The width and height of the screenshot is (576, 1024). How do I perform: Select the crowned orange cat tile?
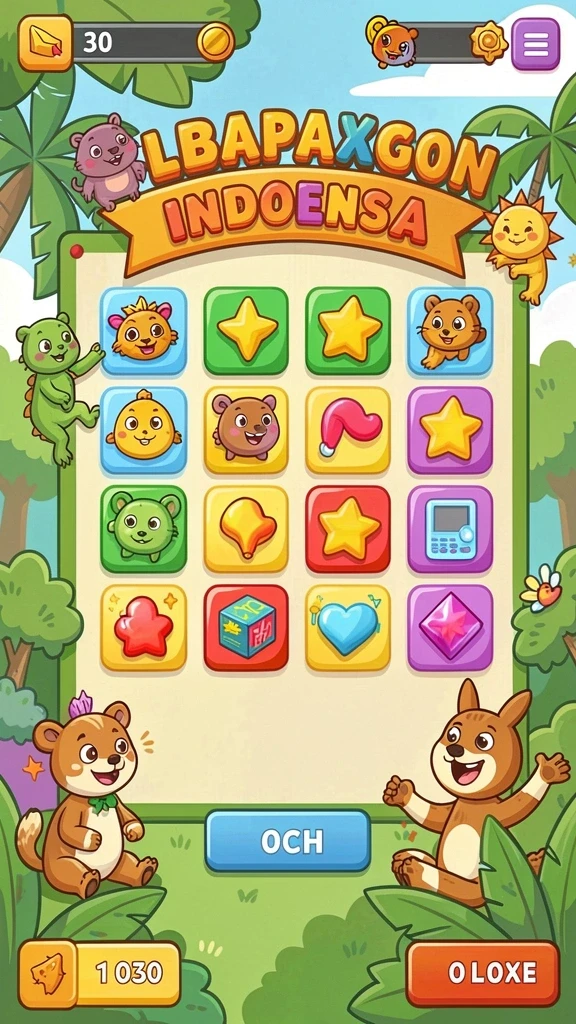click(144, 331)
